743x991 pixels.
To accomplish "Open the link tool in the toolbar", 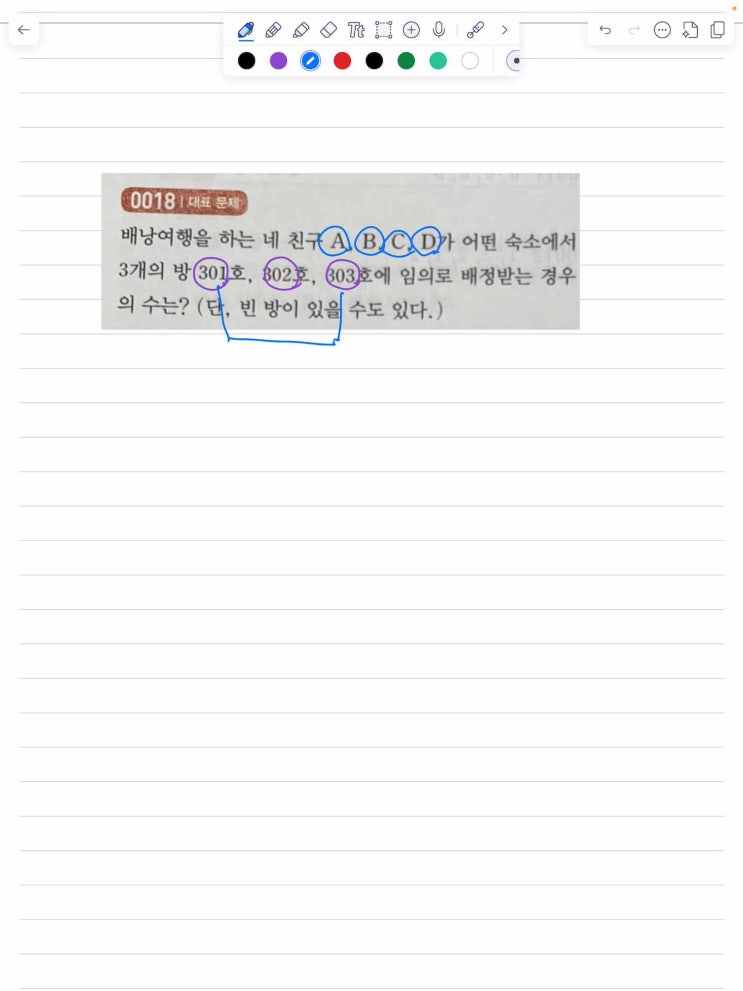I will pyautogui.click(x=475, y=30).
